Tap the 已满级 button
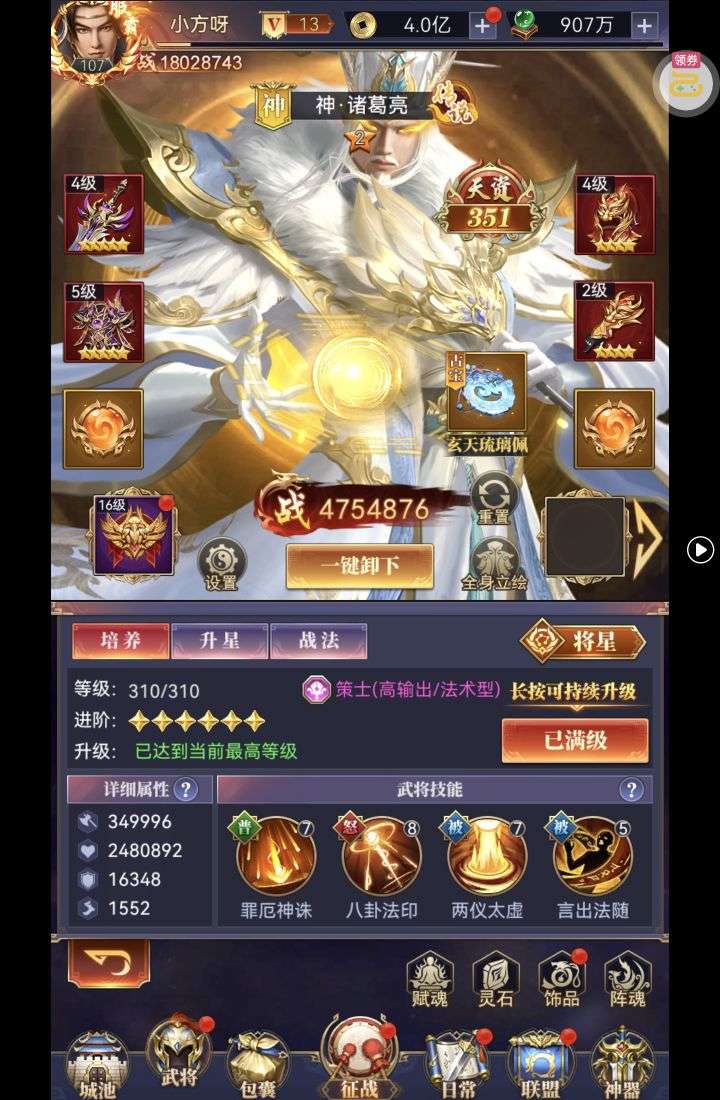720x1100 pixels. click(575, 741)
